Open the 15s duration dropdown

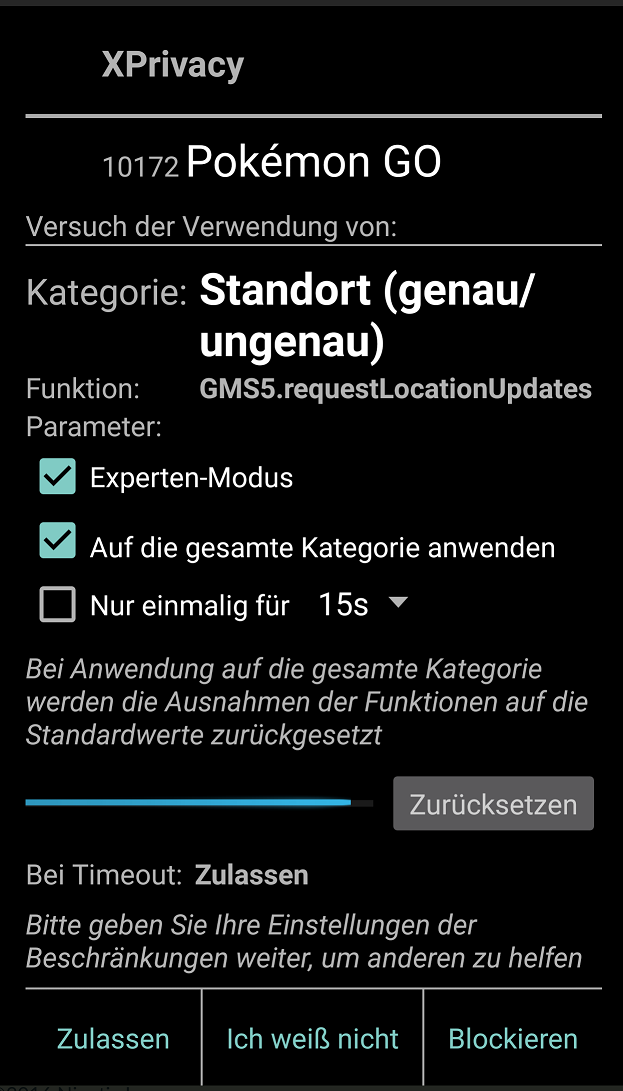(x=362, y=605)
